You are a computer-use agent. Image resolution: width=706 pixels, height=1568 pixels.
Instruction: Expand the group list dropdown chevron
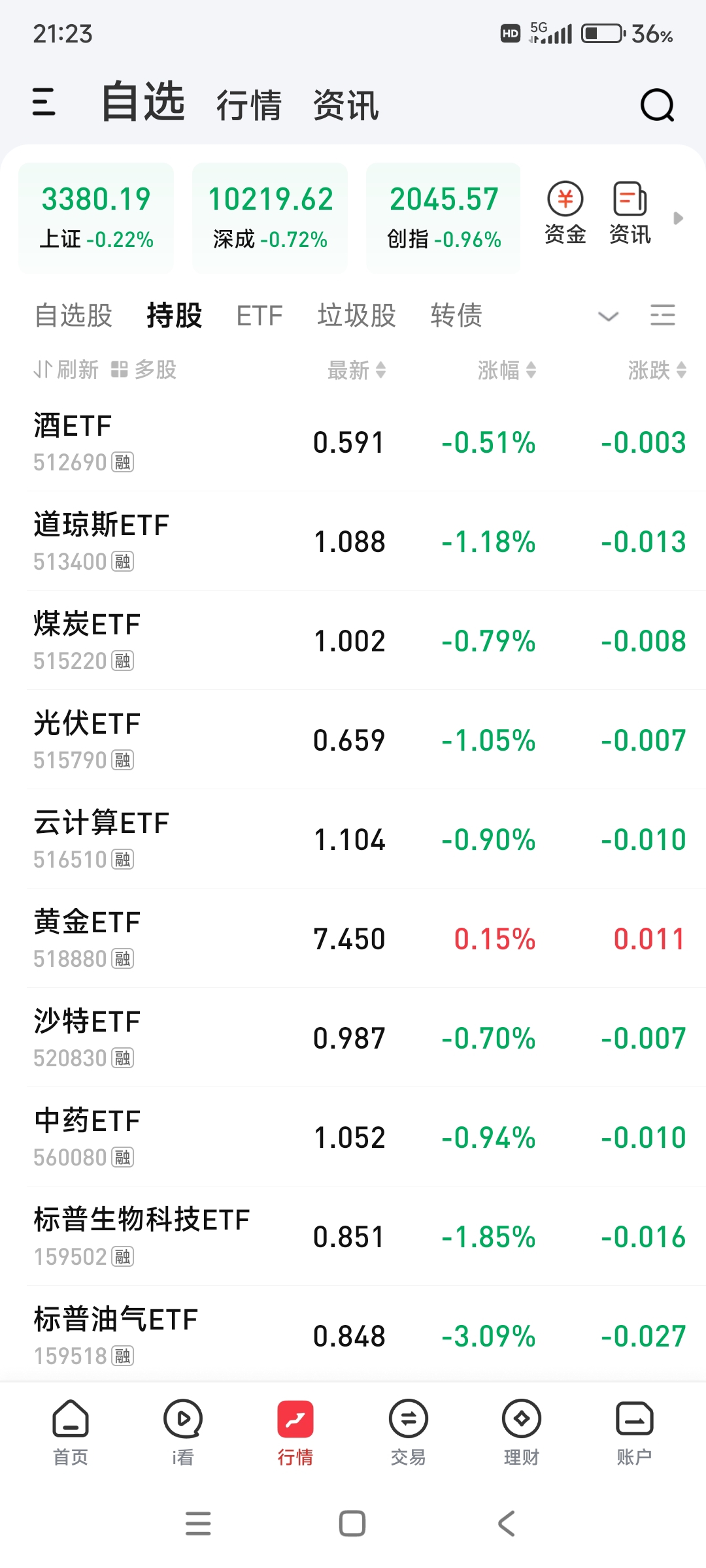[x=608, y=317]
